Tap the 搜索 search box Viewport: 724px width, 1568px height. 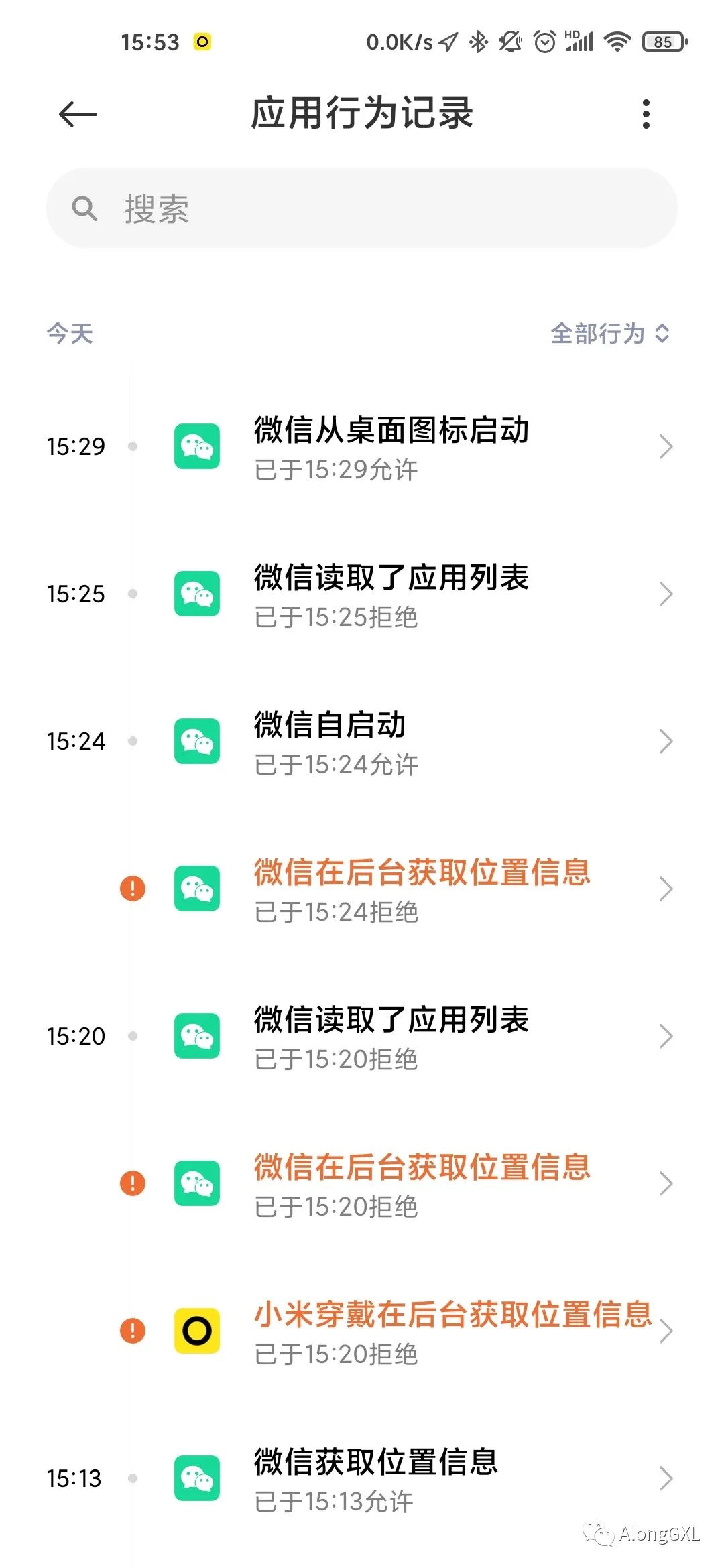point(362,208)
